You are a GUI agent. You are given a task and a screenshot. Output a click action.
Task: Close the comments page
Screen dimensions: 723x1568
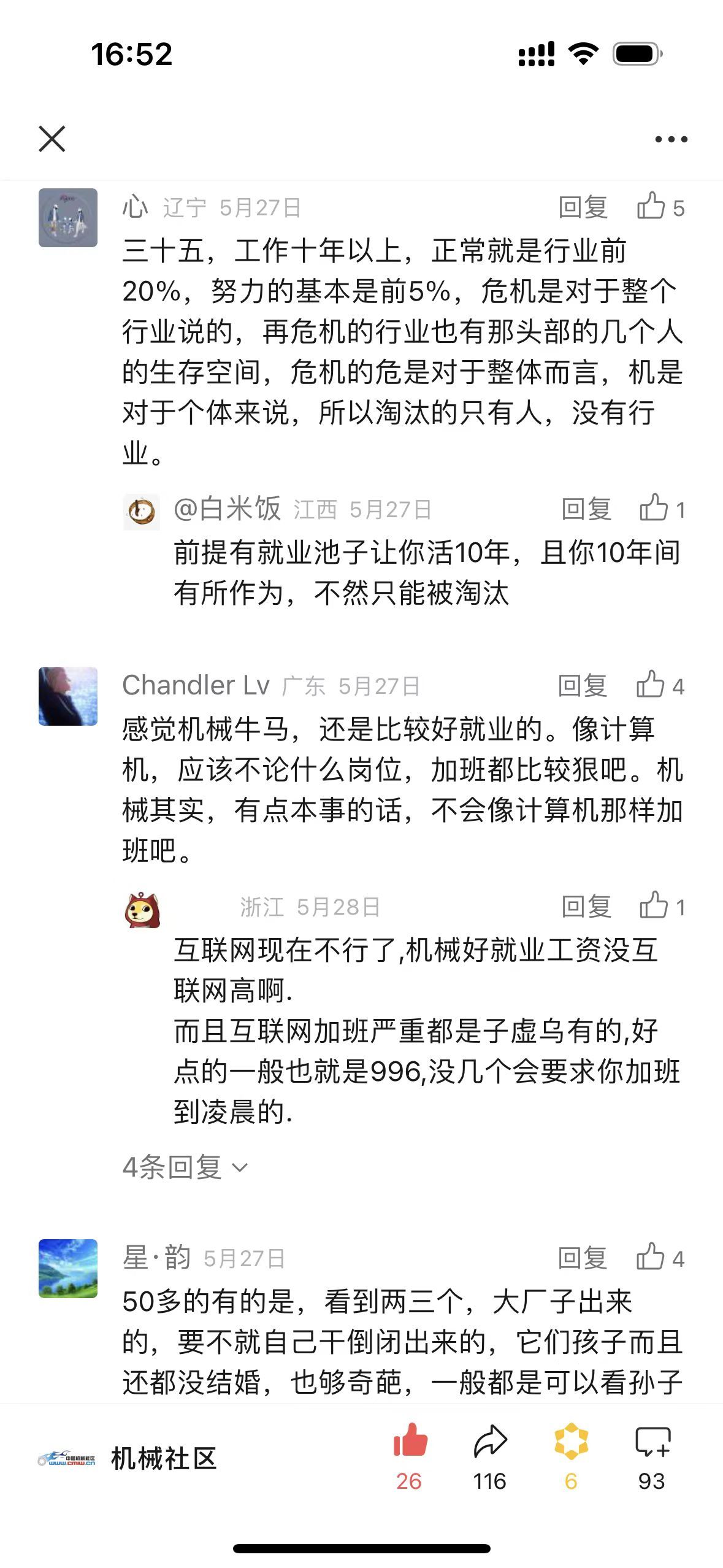click(52, 139)
